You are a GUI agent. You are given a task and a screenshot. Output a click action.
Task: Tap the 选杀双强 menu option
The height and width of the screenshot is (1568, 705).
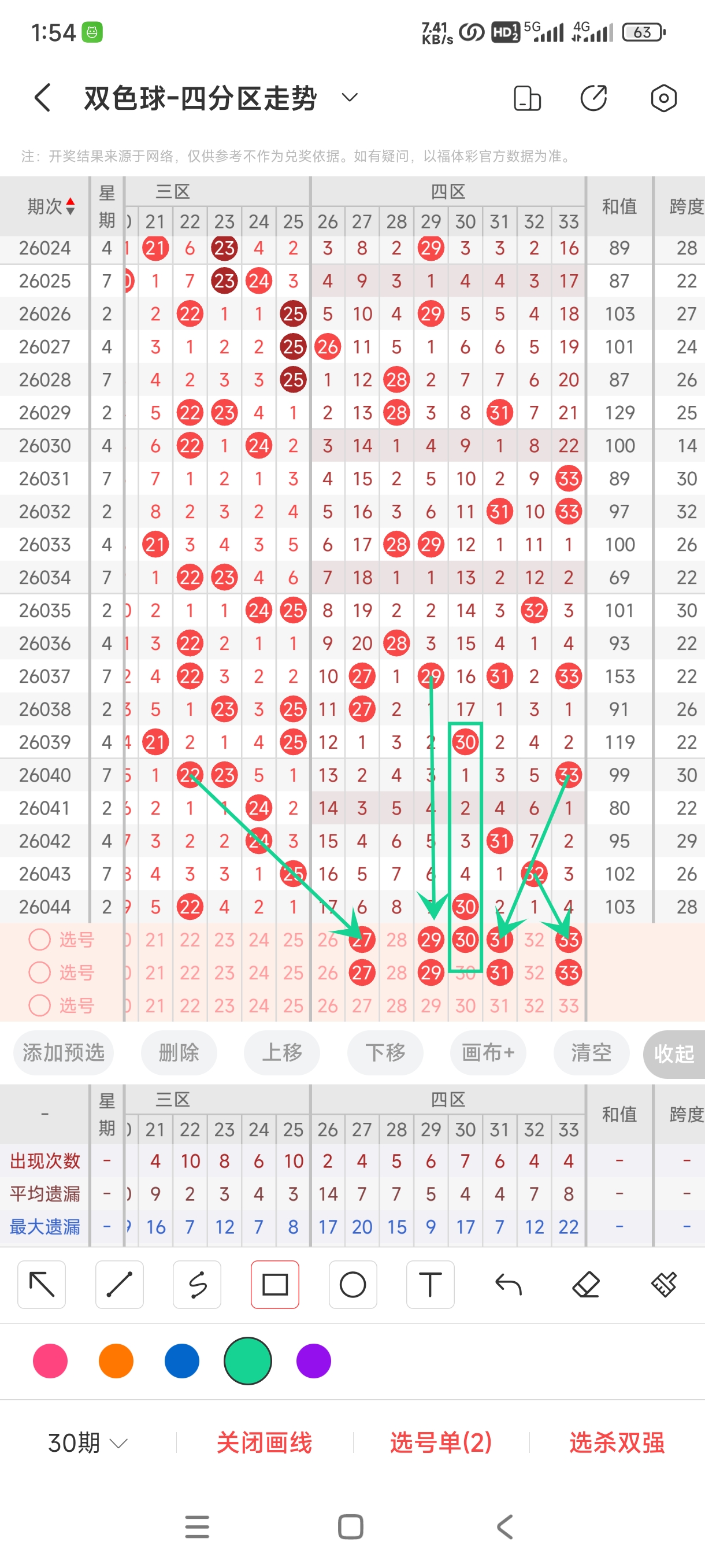coord(617,1441)
